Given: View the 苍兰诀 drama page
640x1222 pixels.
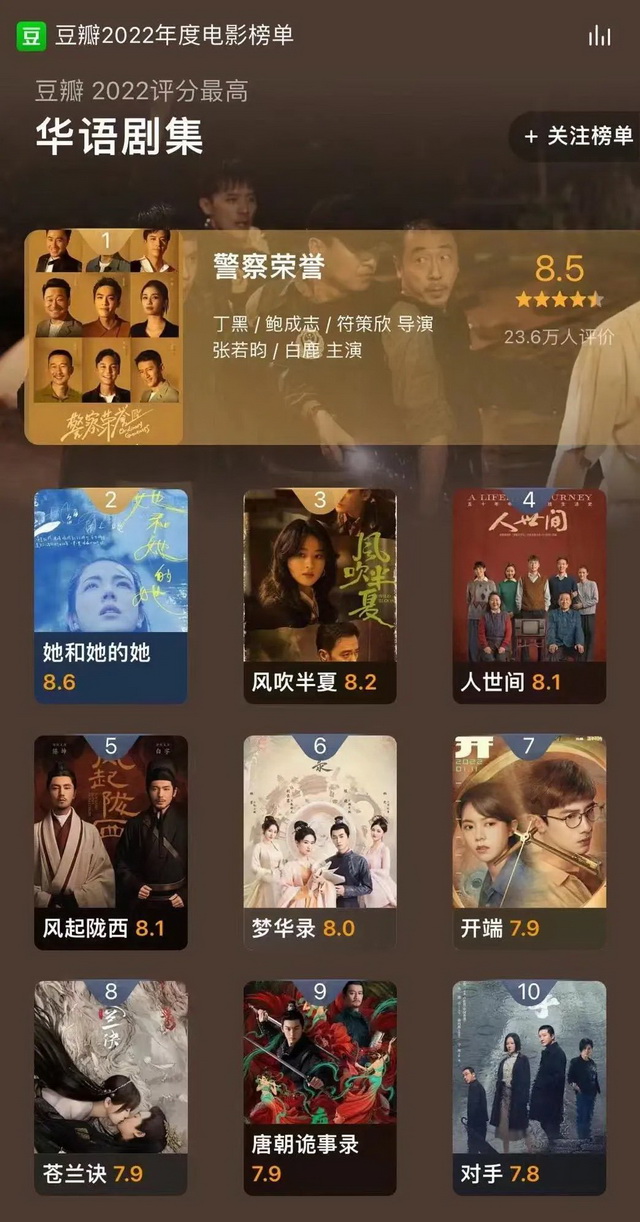Looking at the screenshot, I should pyautogui.click(x=110, y=1087).
